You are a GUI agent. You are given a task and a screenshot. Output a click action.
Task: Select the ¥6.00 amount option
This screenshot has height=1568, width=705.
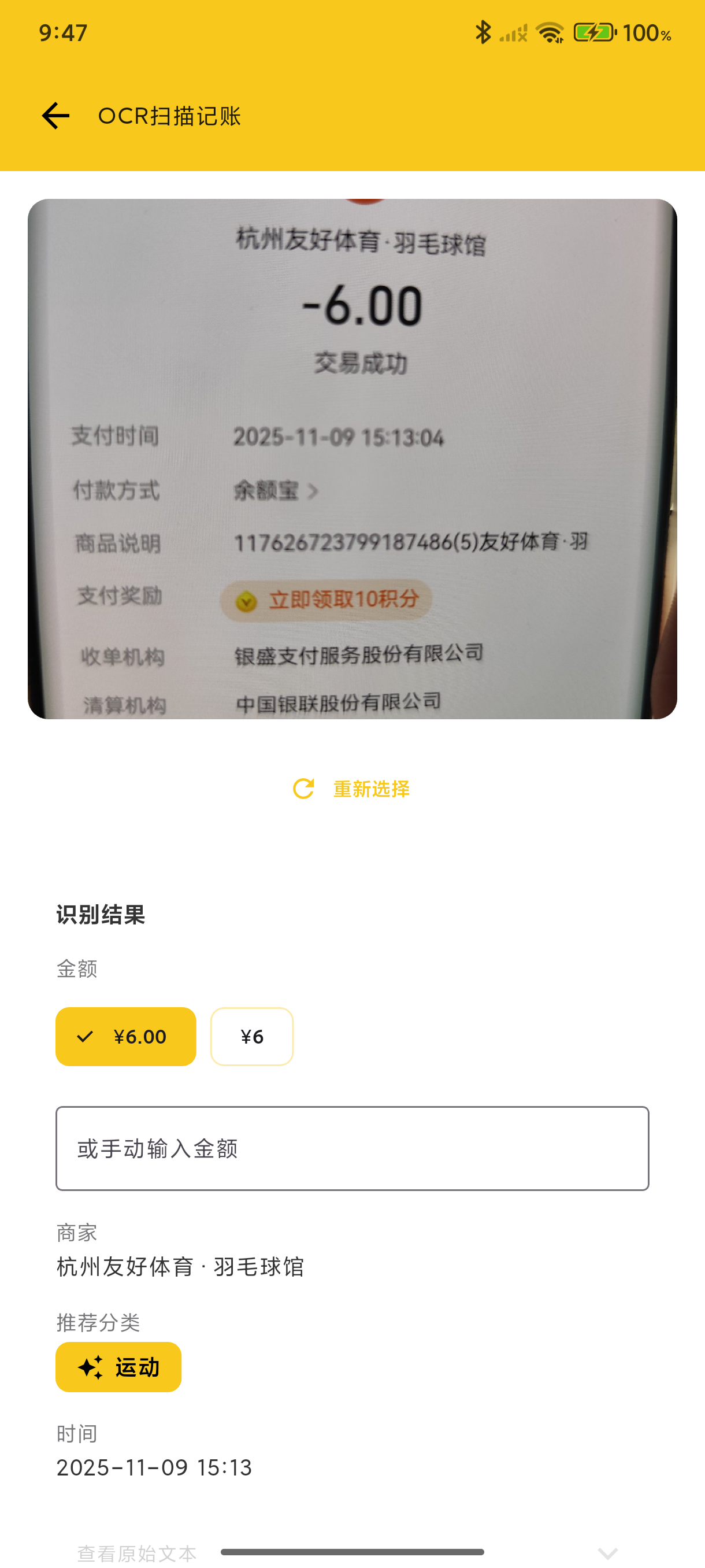click(126, 1037)
